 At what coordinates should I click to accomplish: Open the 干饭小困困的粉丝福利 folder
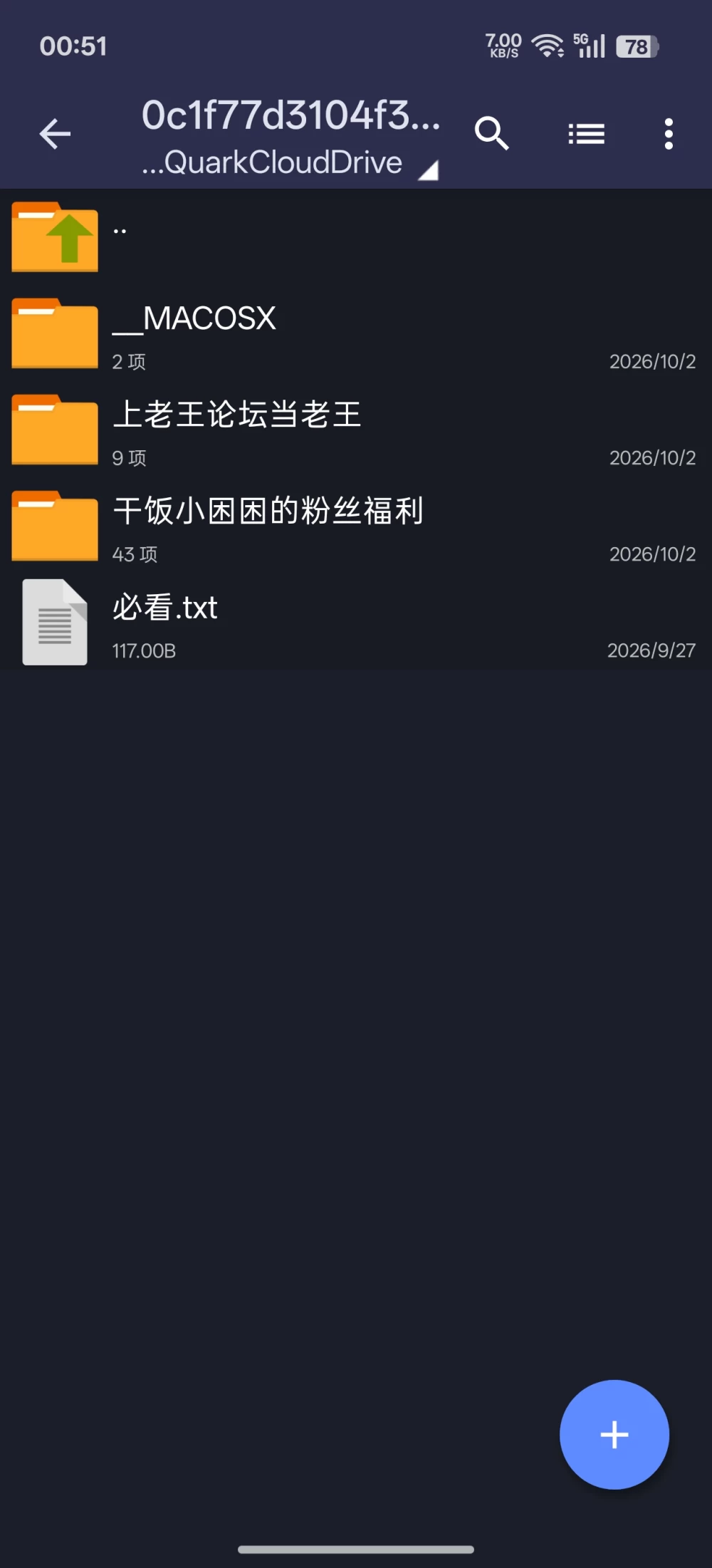click(x=356, y=526)
